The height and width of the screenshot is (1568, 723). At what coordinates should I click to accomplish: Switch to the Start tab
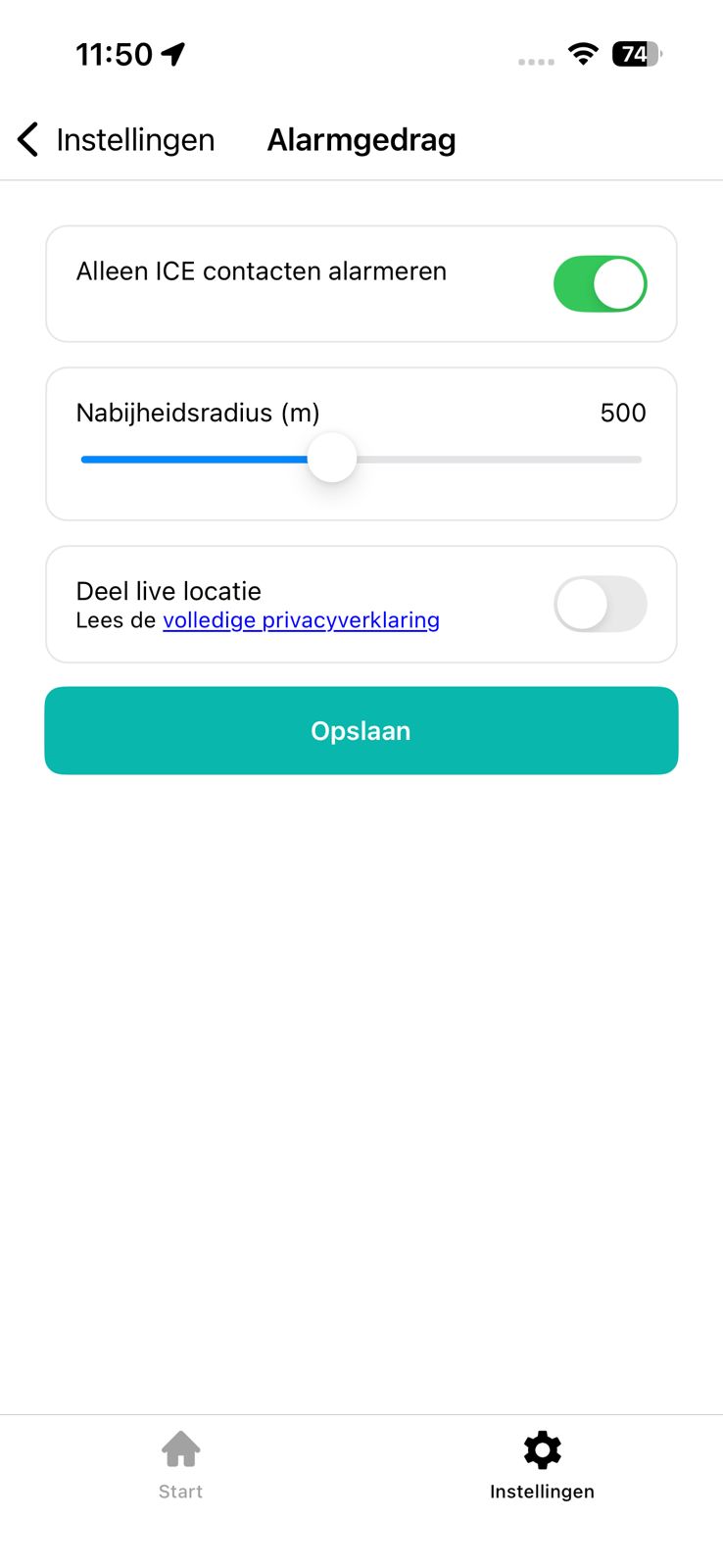(180, 1464)
